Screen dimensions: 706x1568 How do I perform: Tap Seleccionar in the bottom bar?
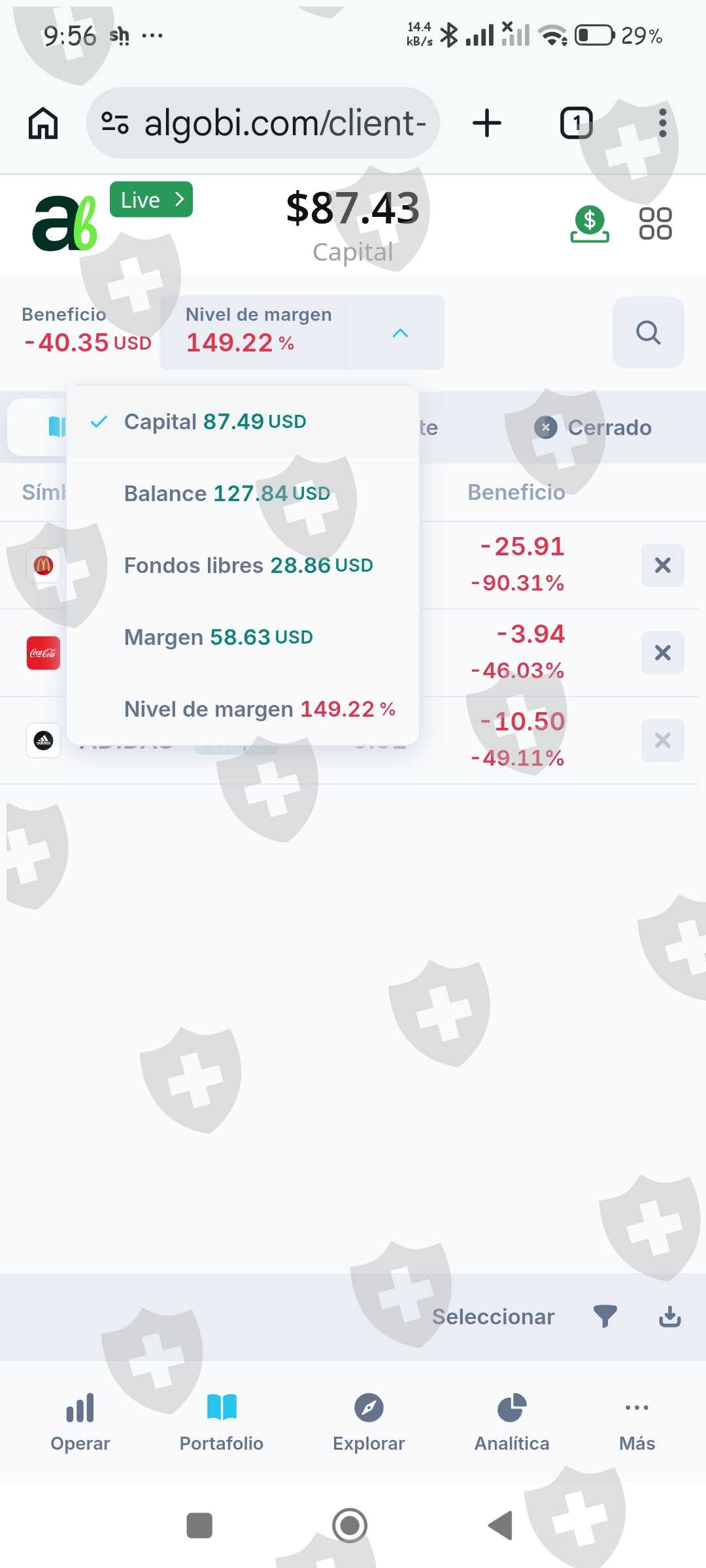click(x=493, y=1316)
